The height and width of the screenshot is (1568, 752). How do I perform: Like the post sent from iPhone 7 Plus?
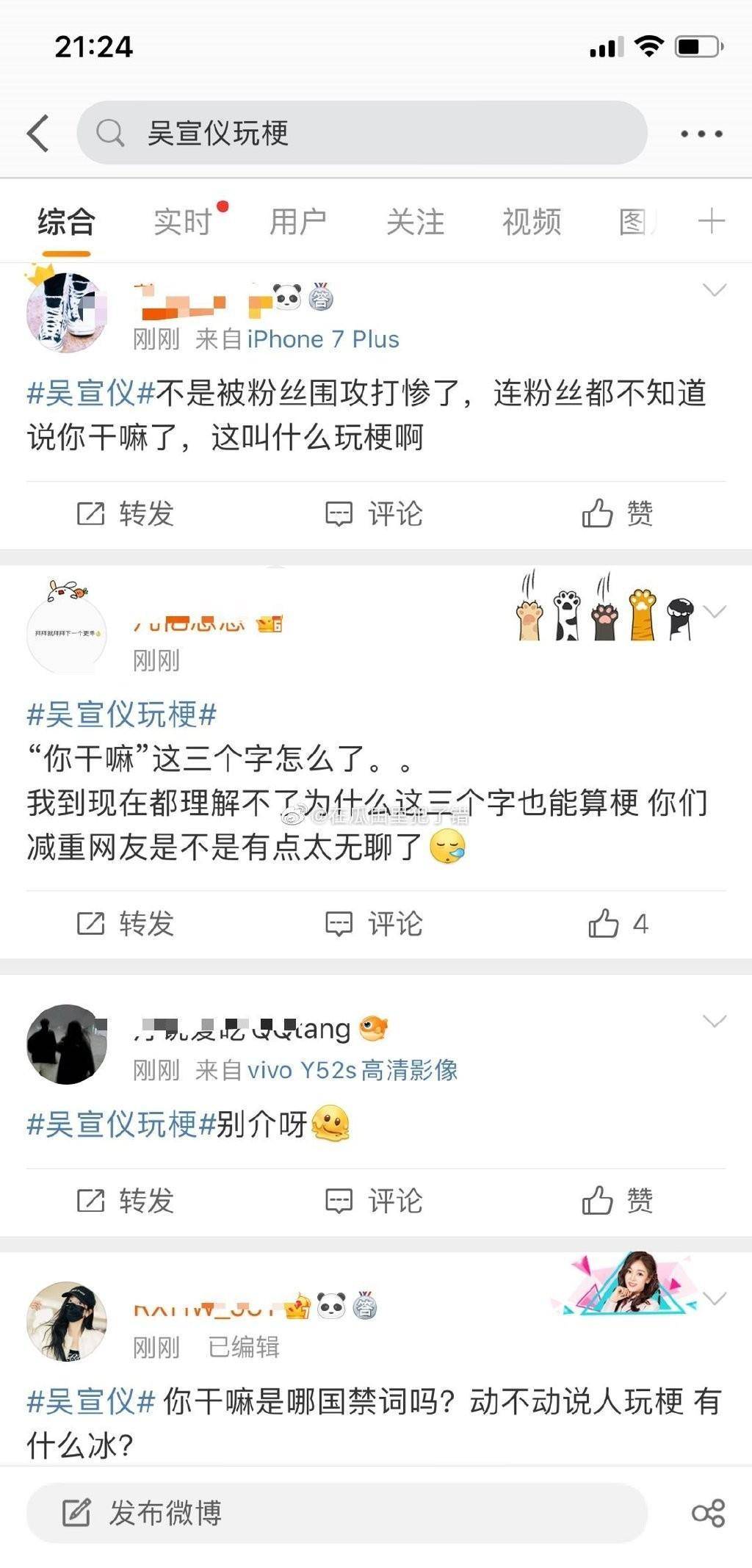coord(618,513)
